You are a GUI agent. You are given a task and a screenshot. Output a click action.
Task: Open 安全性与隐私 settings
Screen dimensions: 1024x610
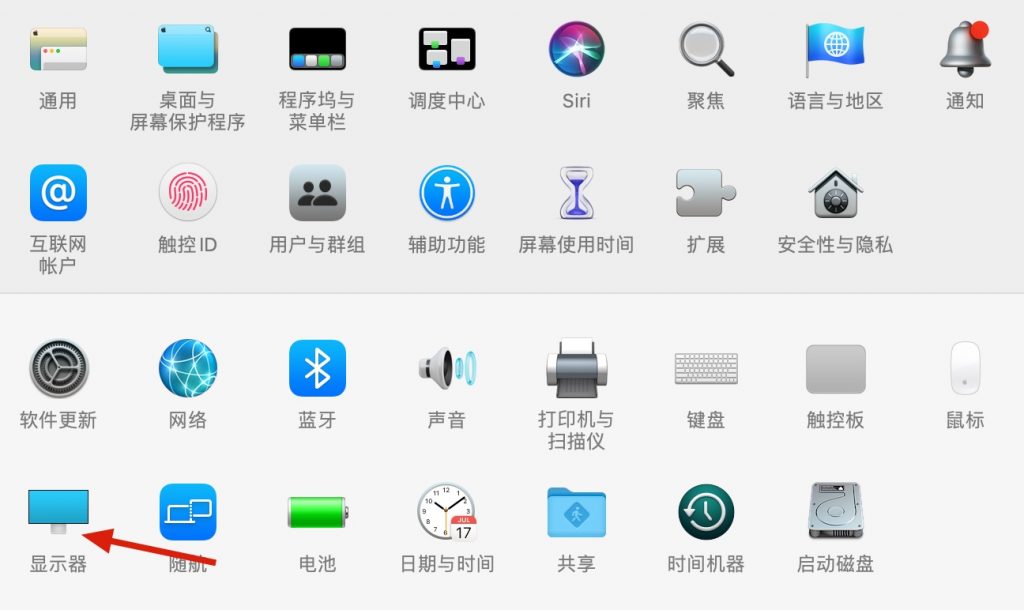click(x=835, y=193)
